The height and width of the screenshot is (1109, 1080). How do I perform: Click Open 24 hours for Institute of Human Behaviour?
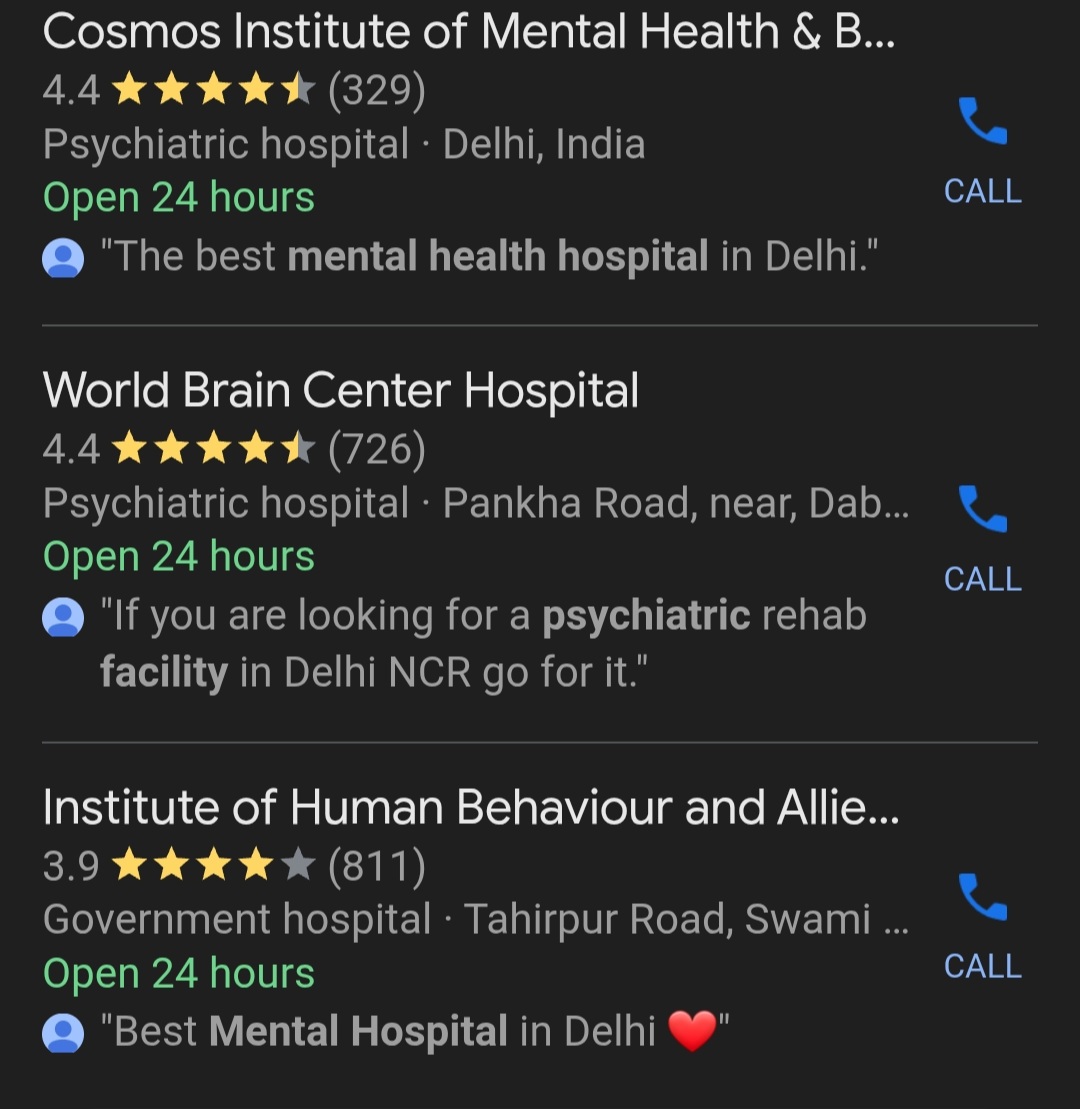(x=178, y=971)
